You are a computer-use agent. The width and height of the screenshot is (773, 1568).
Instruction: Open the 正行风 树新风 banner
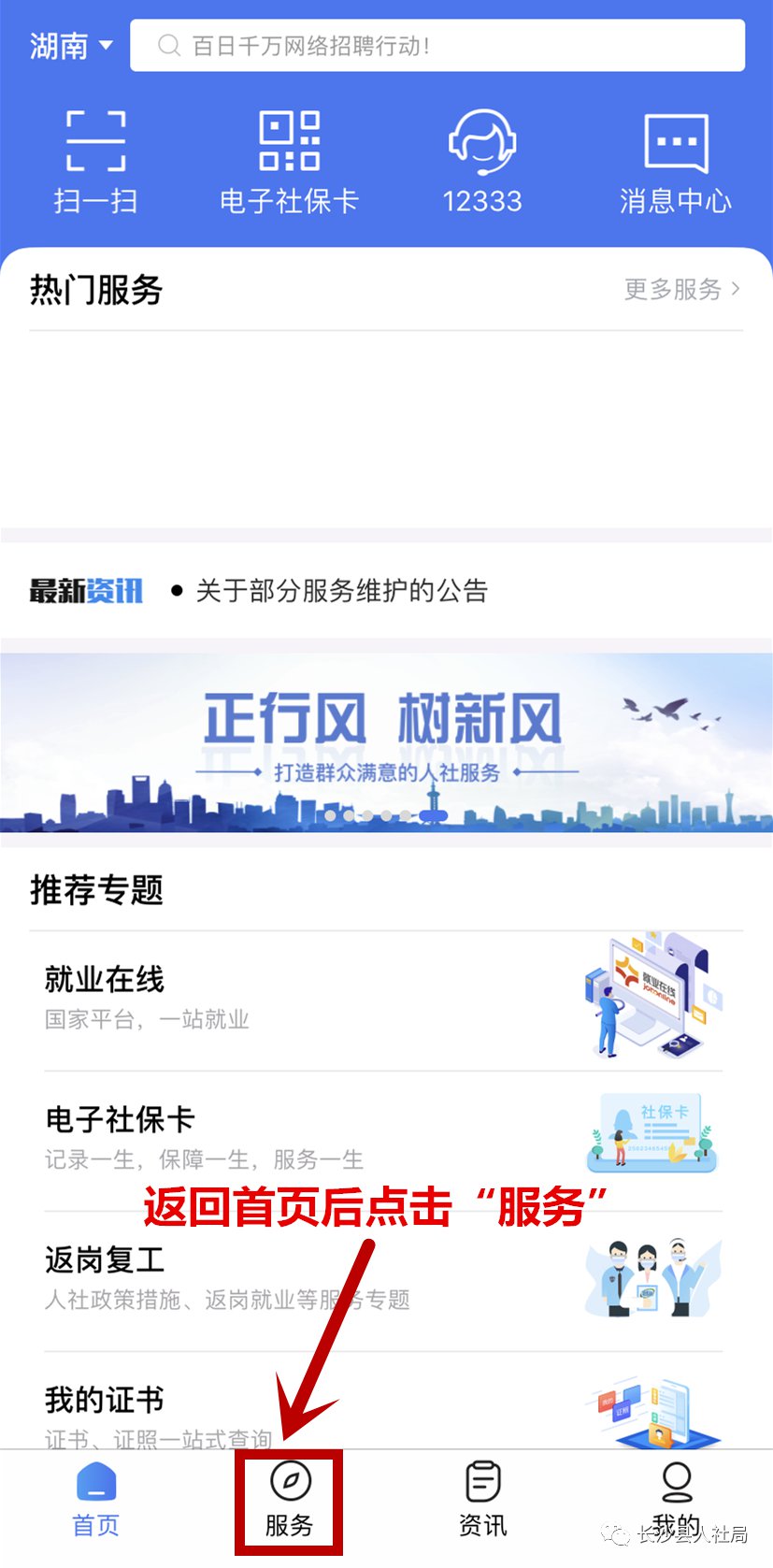click(x=386, y=742)
